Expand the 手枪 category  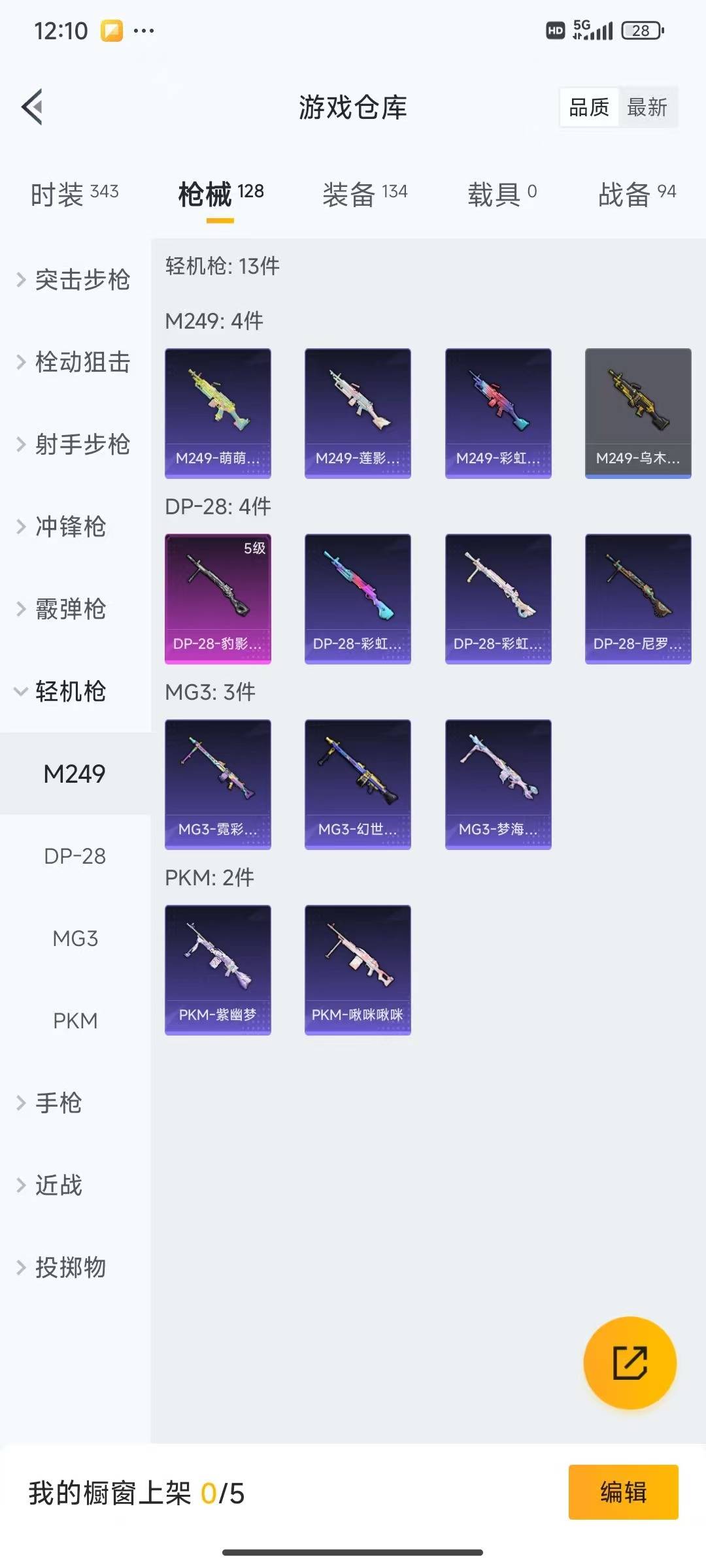58,1103
